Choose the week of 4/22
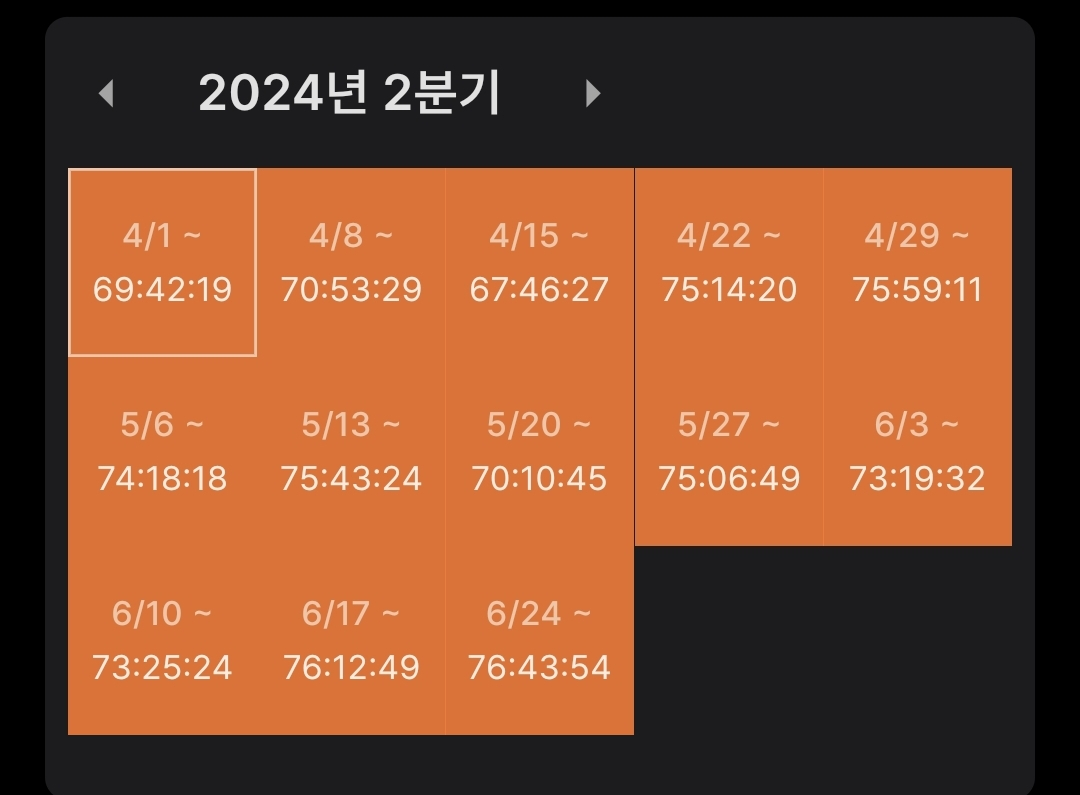Image resolution: width=1080 pixels, height=795 pixels. click(x=729, y=262)
